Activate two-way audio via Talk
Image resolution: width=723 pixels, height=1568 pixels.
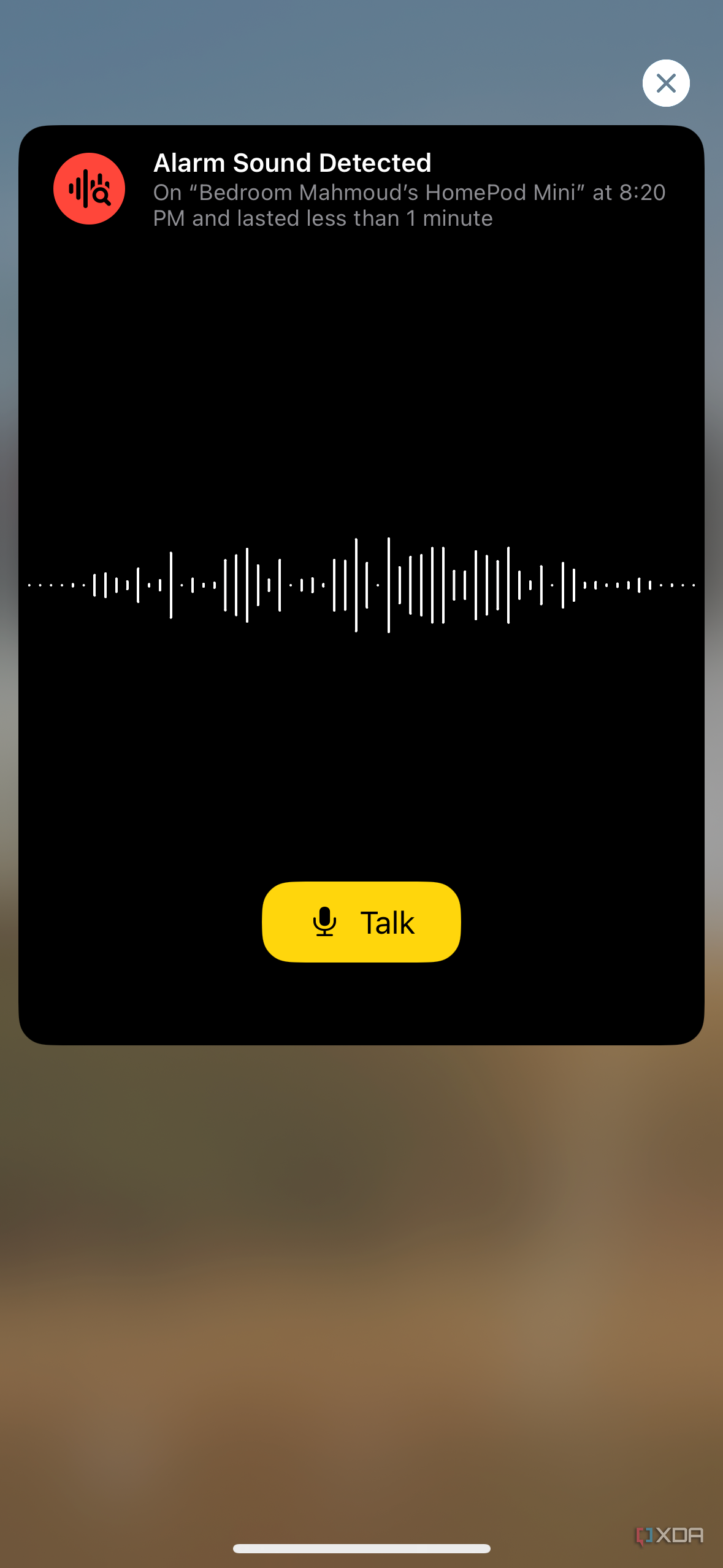click(361, 922)
